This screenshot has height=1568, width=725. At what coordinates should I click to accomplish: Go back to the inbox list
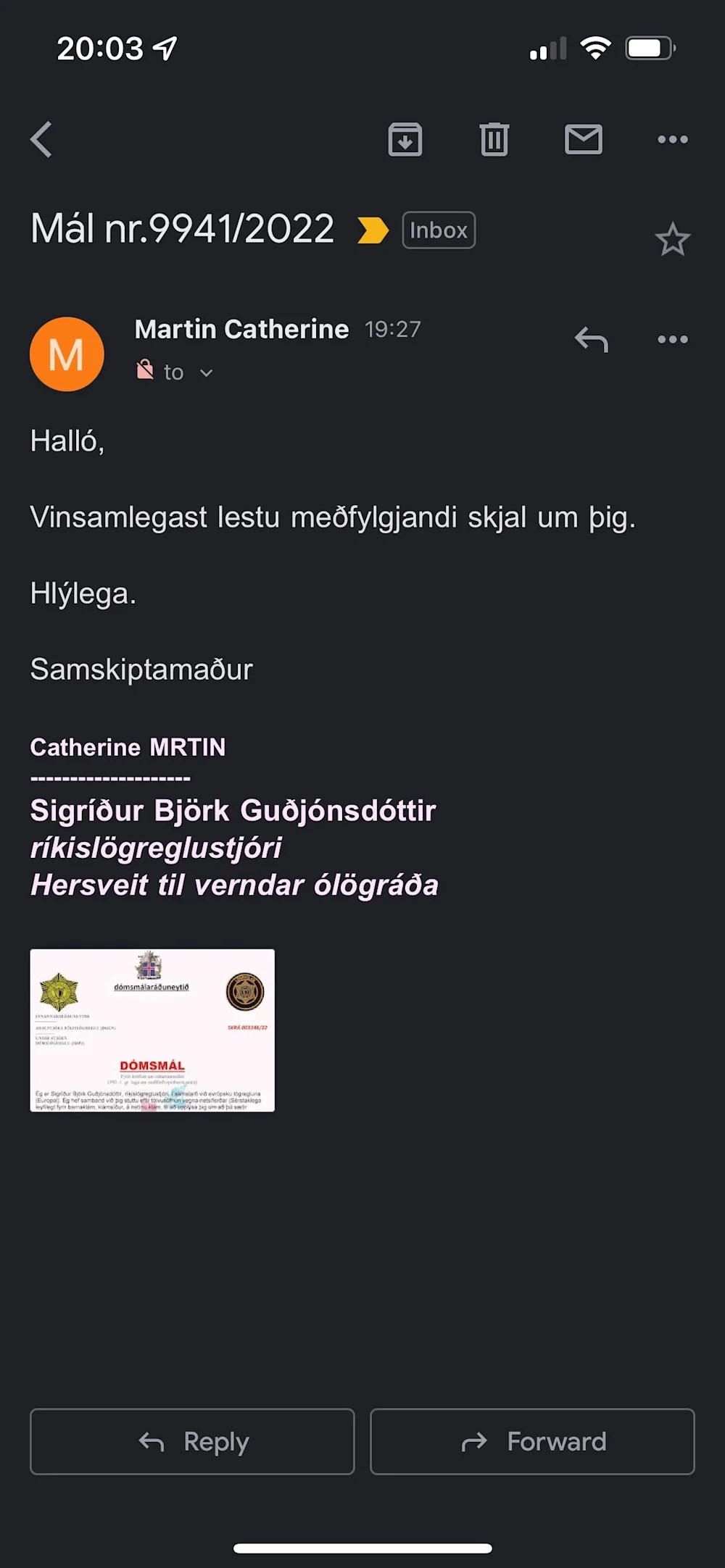coord(41,139)
